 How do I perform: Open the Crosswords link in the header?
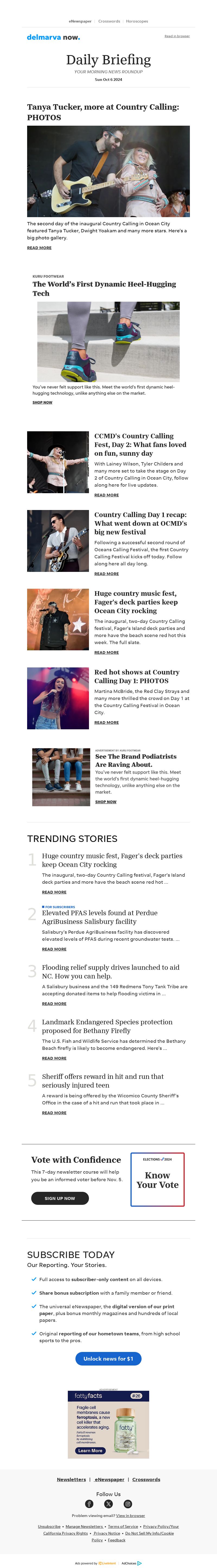click(x=109, y=21)
